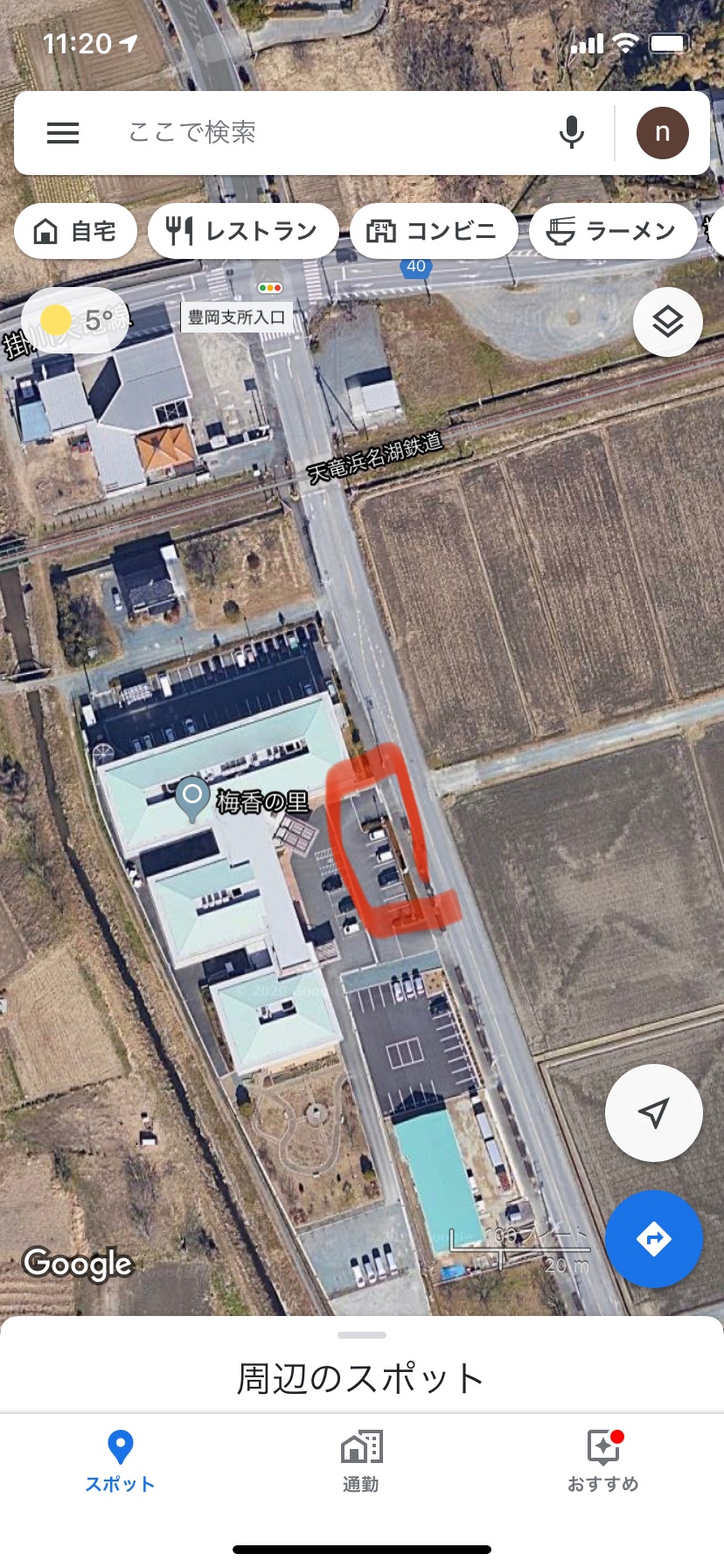Select the コンビニ chip

pyautogui.click(x=434, y=231)
